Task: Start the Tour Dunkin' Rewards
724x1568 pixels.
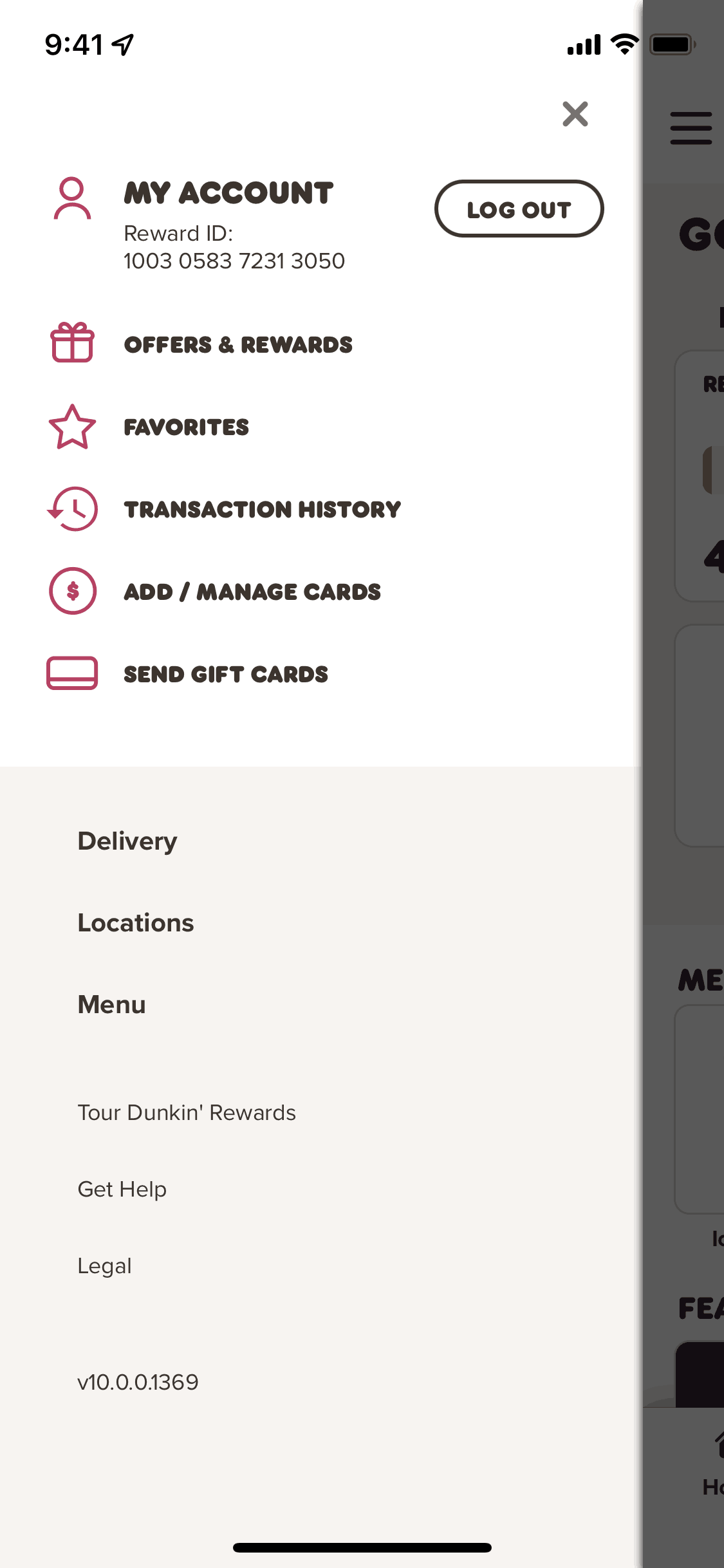Action: [187, 1113]
